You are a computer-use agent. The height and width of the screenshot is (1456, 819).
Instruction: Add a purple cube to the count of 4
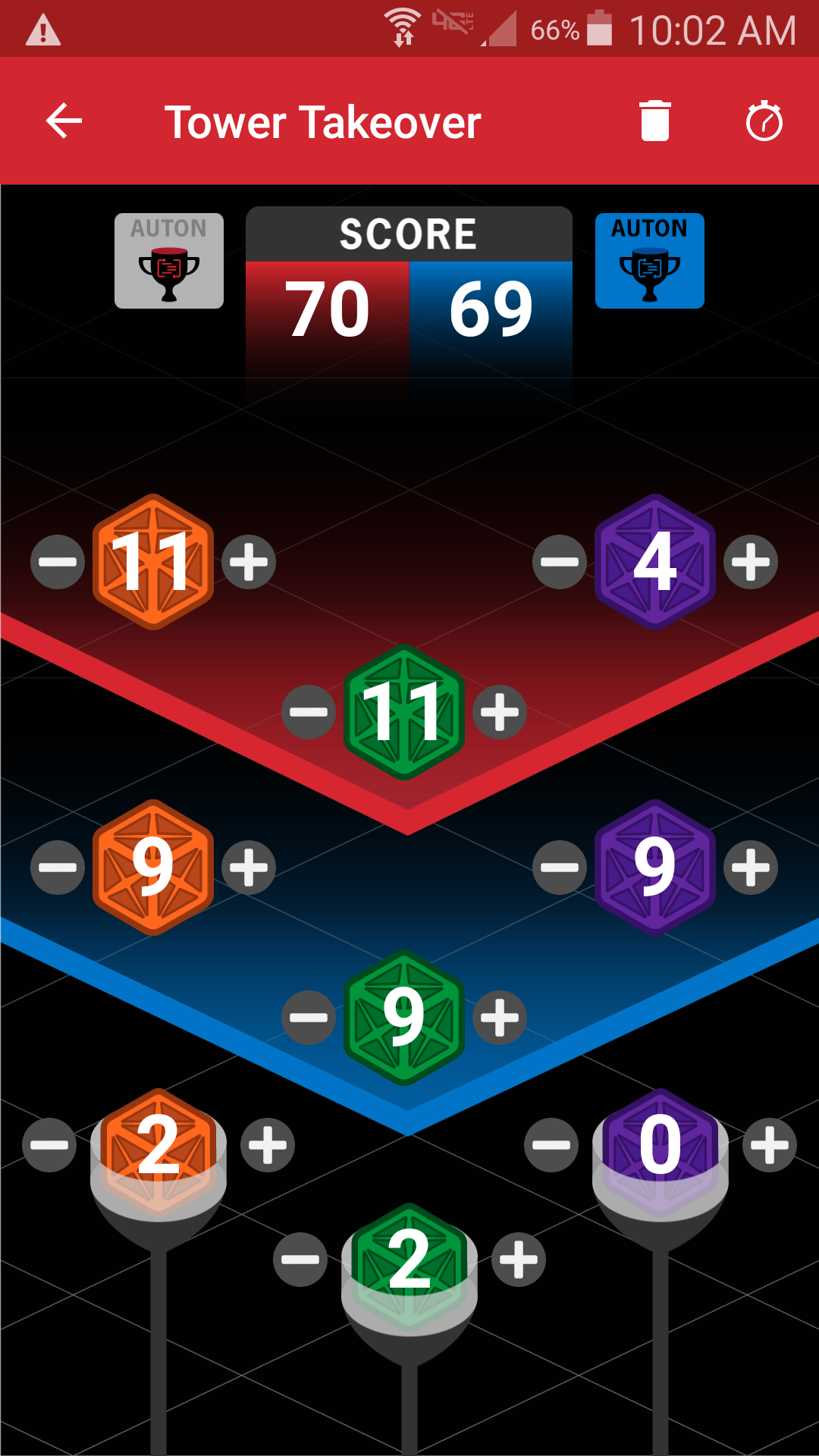click(751, 562)
